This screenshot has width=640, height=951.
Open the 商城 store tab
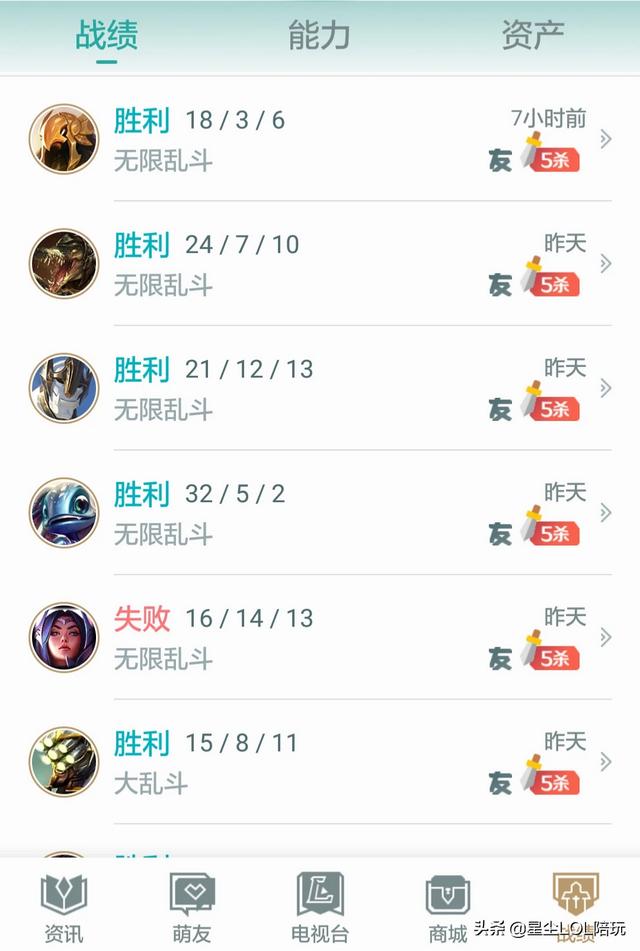click(x=448, y=906)
